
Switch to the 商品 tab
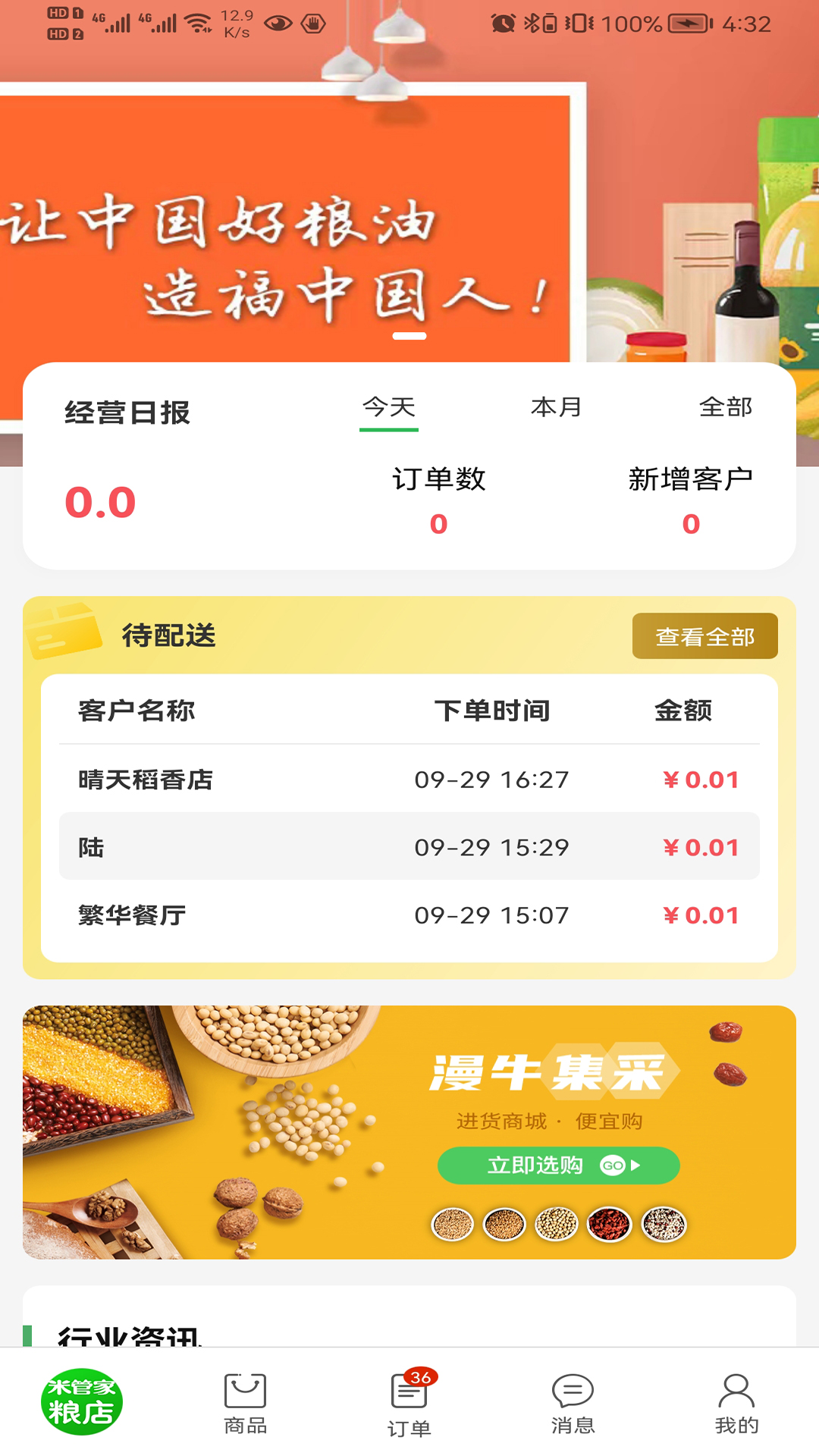tap(245, 1404)
